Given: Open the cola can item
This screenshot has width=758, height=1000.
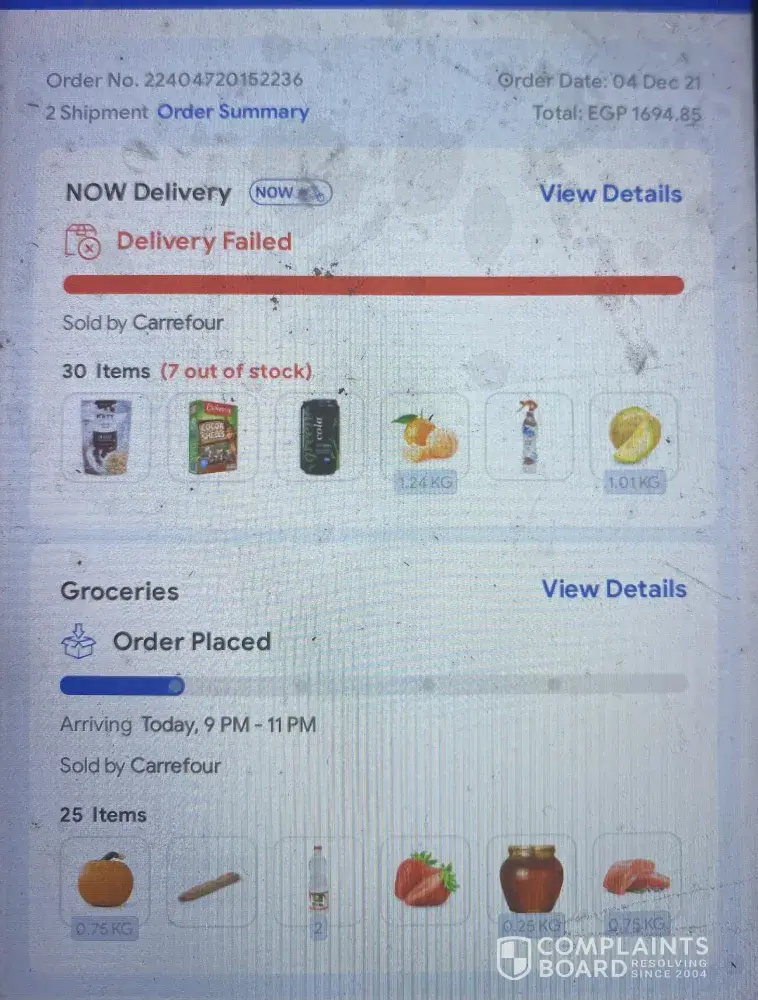Looking at the screenshot, I should (x=319, y=438).
